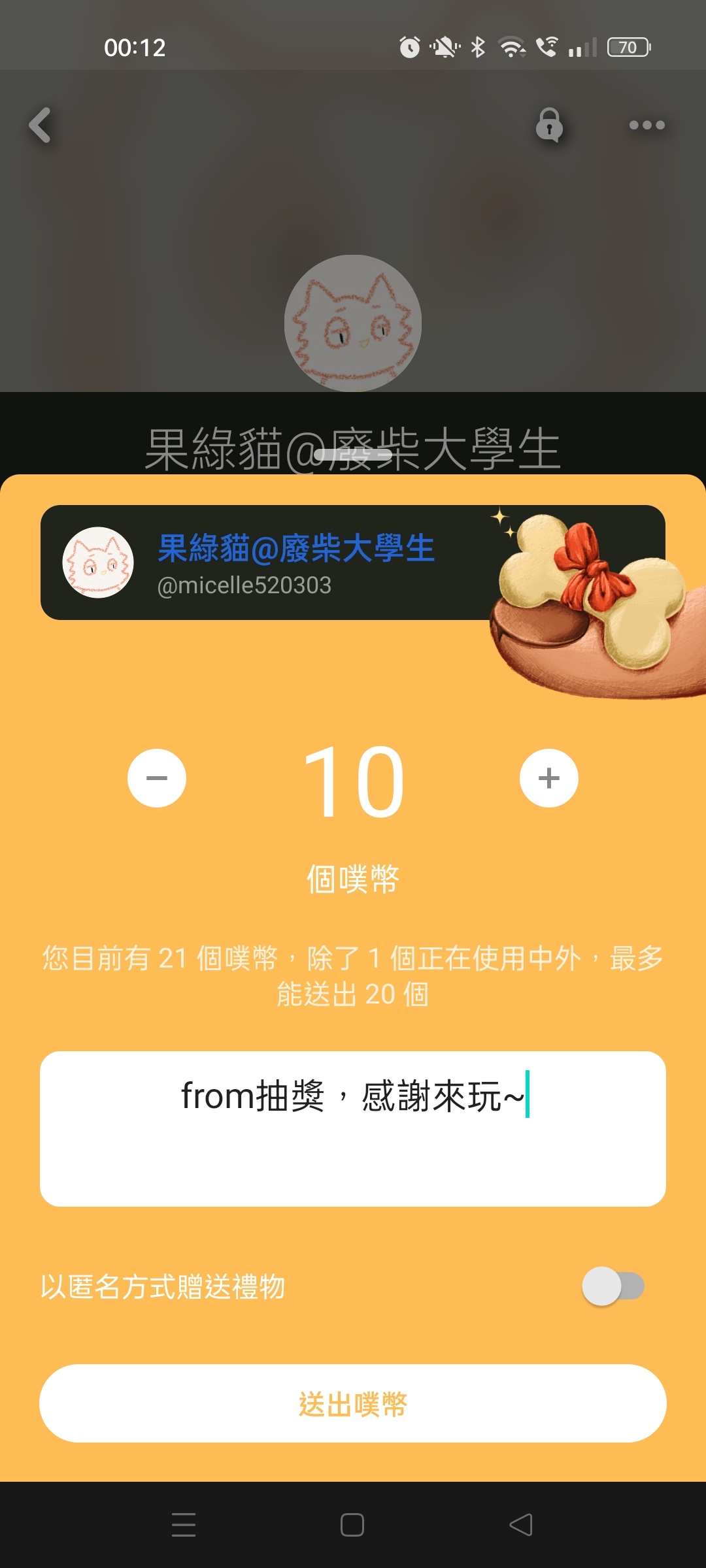706x1568 pixels.
Task: Enable anonymous gift sending toggle
Action: tap(613, 1286)
